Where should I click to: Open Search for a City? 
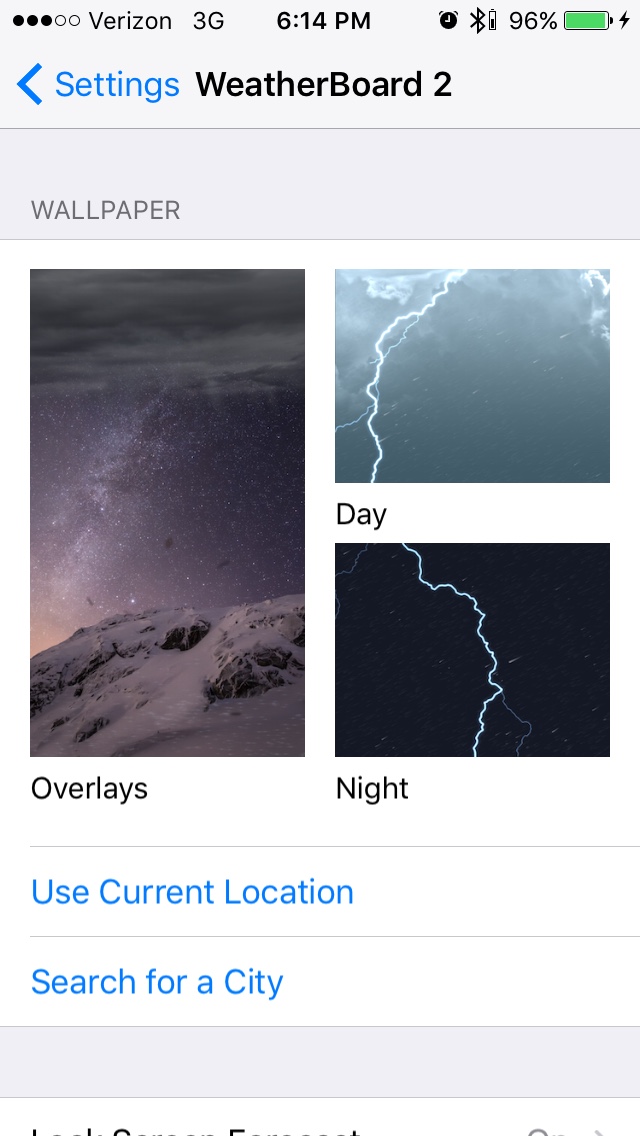[x=157, y=982]
